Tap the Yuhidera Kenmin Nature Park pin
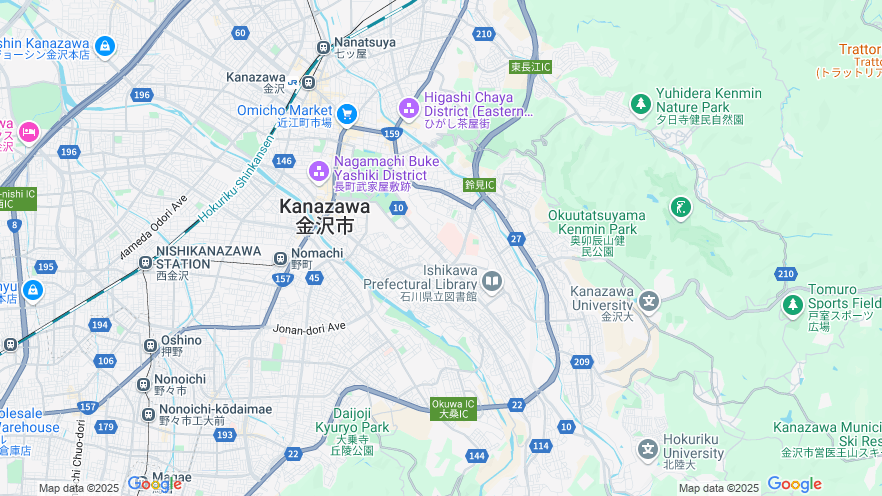882x496 pixels. [x=641, y=103]
